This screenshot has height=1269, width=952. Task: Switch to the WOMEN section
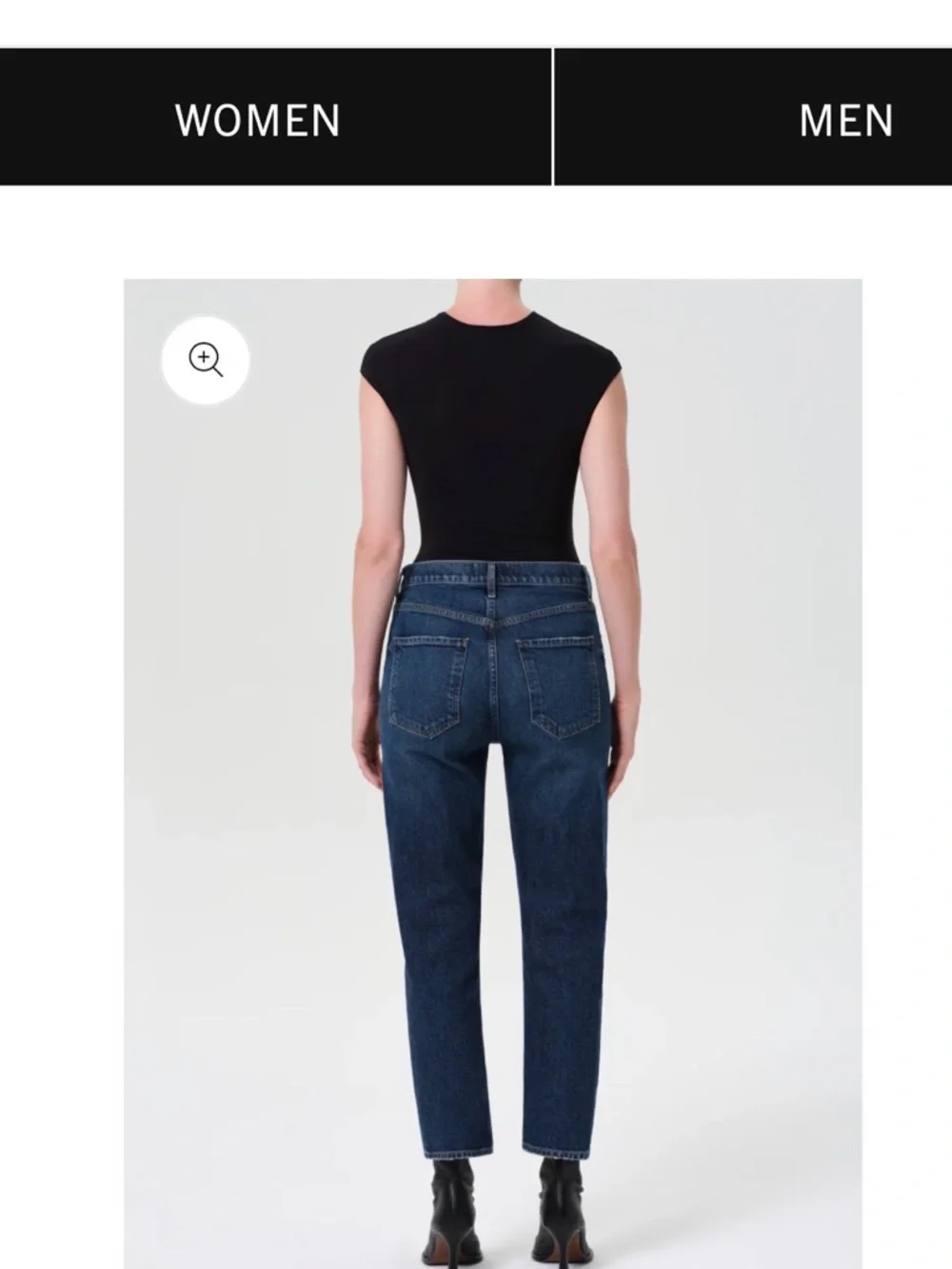pos(258,120)
